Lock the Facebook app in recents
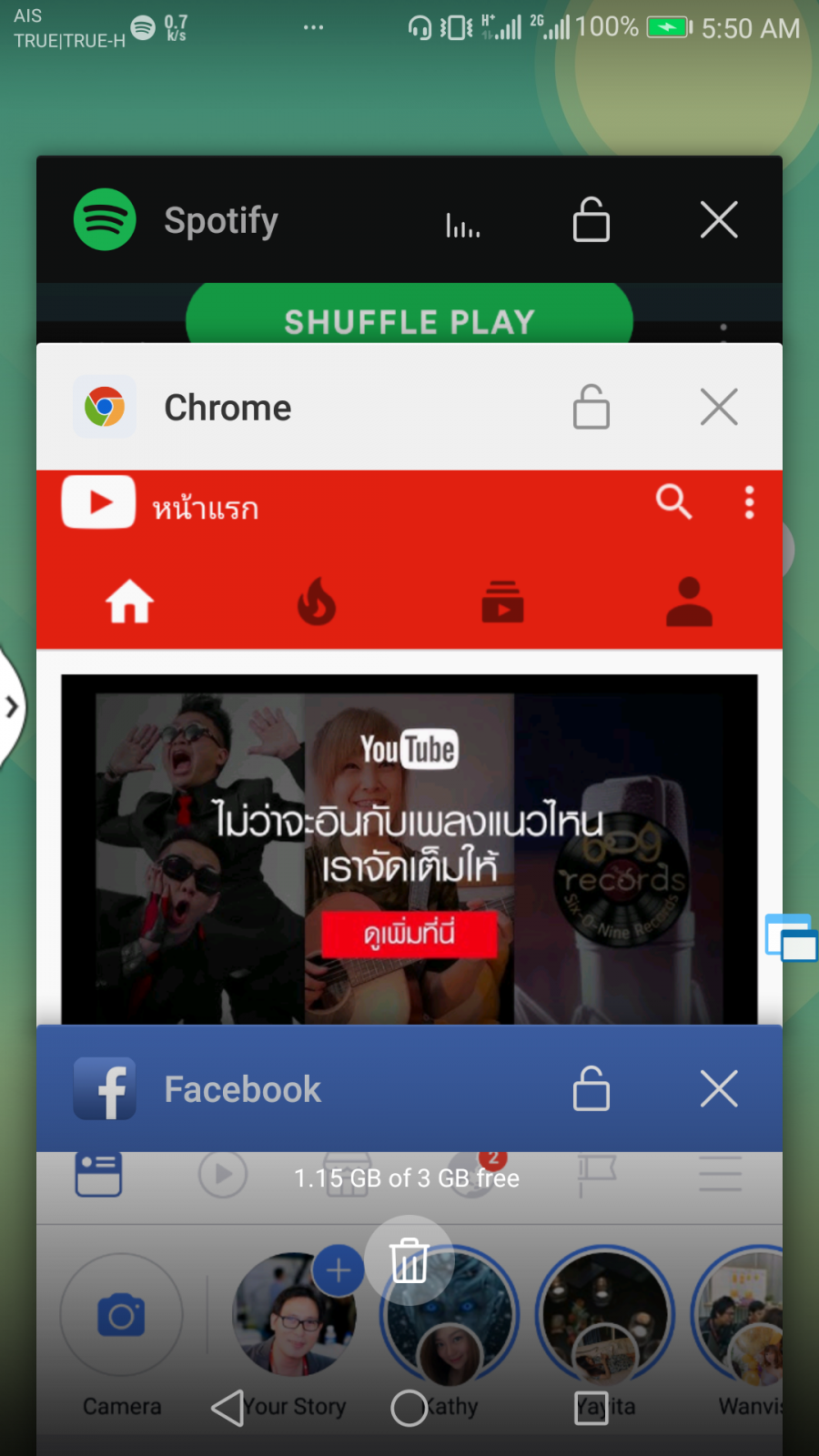819x1456 pixels. click(x=591, y=1088)
